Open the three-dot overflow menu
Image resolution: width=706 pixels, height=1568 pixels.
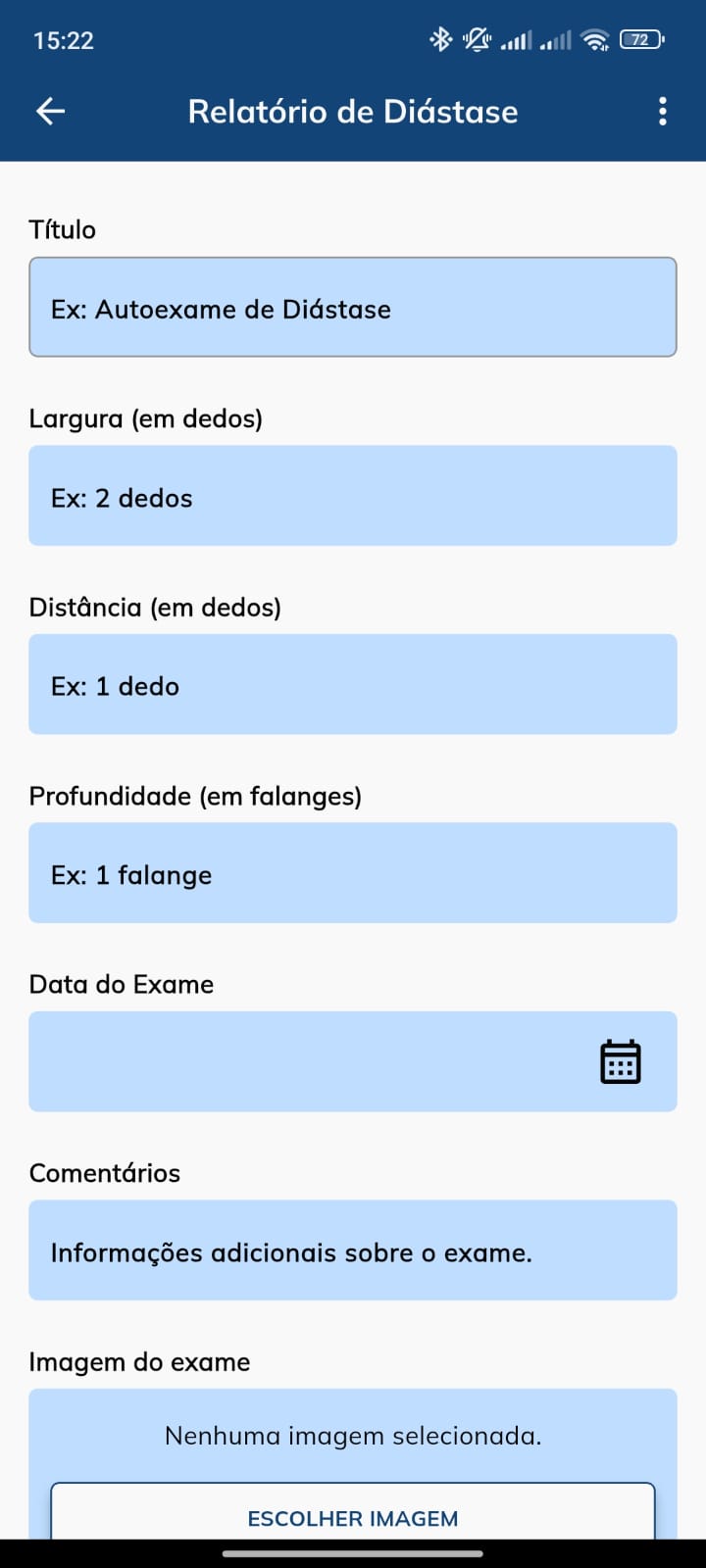663,111
